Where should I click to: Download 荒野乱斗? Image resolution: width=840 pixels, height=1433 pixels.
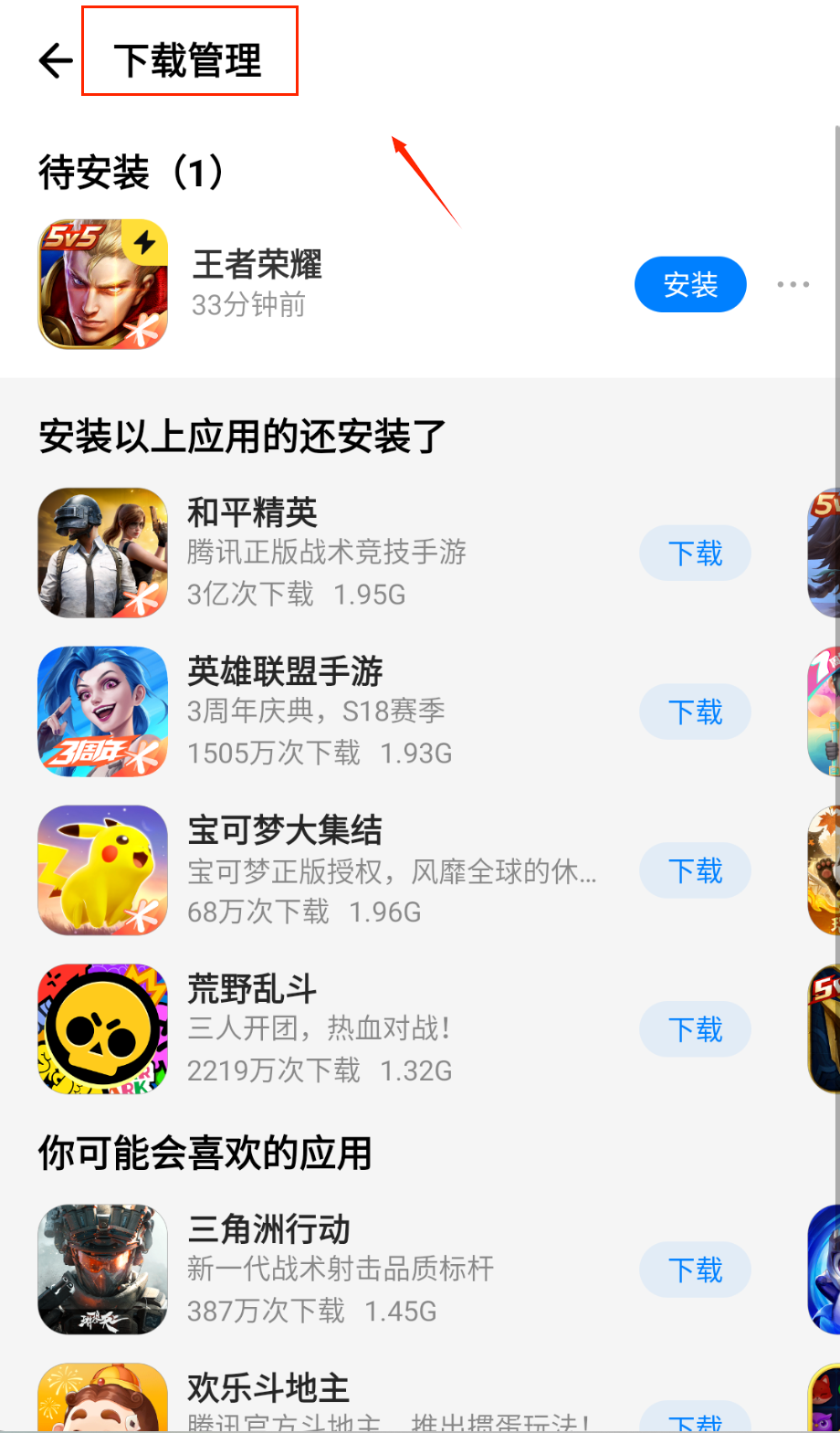[x=695, y=1030]
